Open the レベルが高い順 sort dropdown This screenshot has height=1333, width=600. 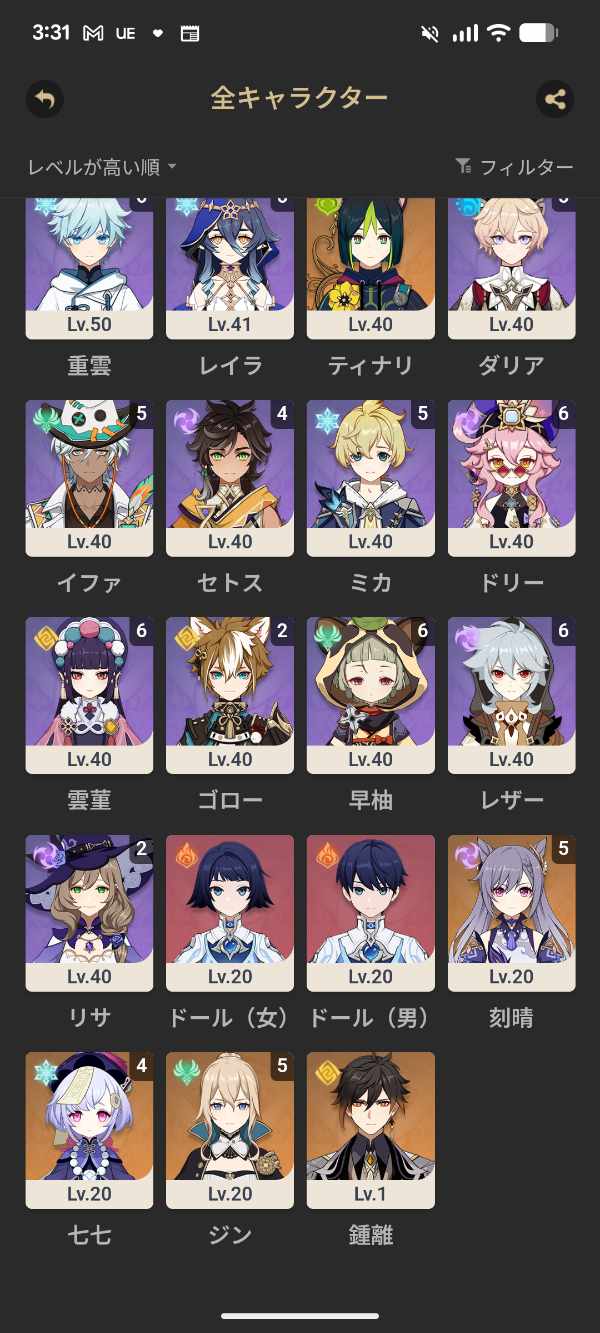[102, 167]
